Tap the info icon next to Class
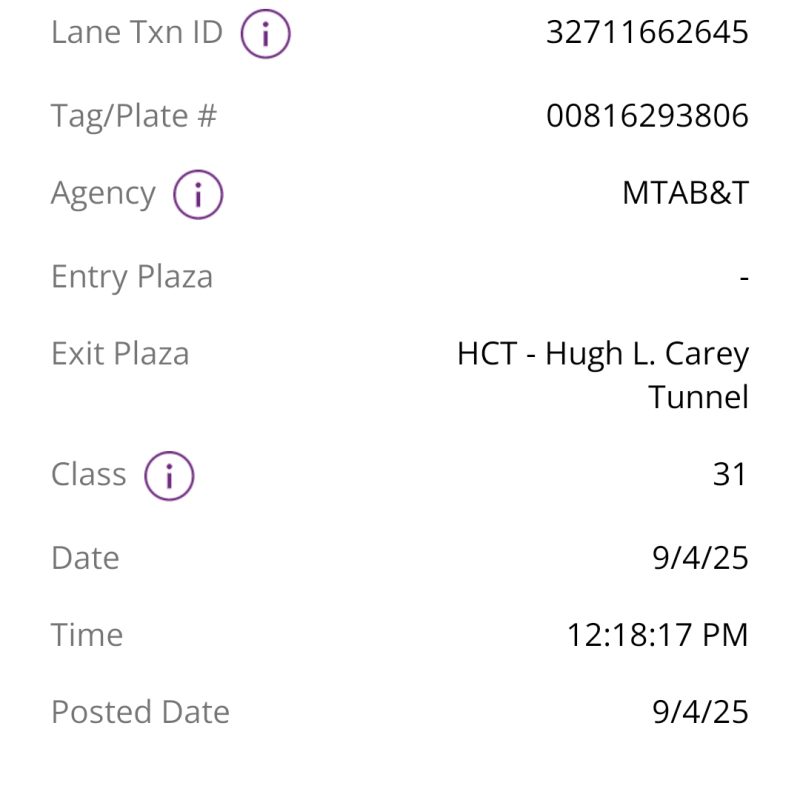The height and width of the screenshot is (800, 800). [x=169, y=475]
